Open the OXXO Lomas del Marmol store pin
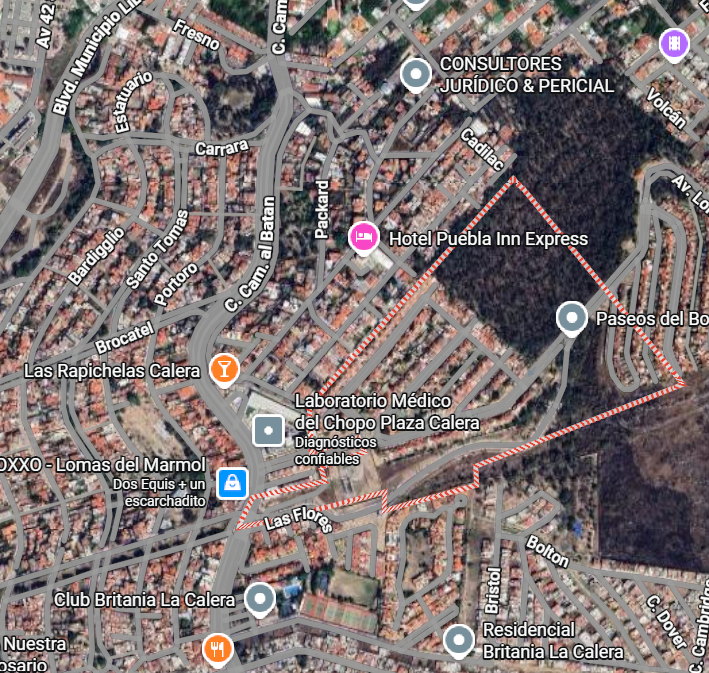Screen dimensions: 709x673 (x=233, y=482)
